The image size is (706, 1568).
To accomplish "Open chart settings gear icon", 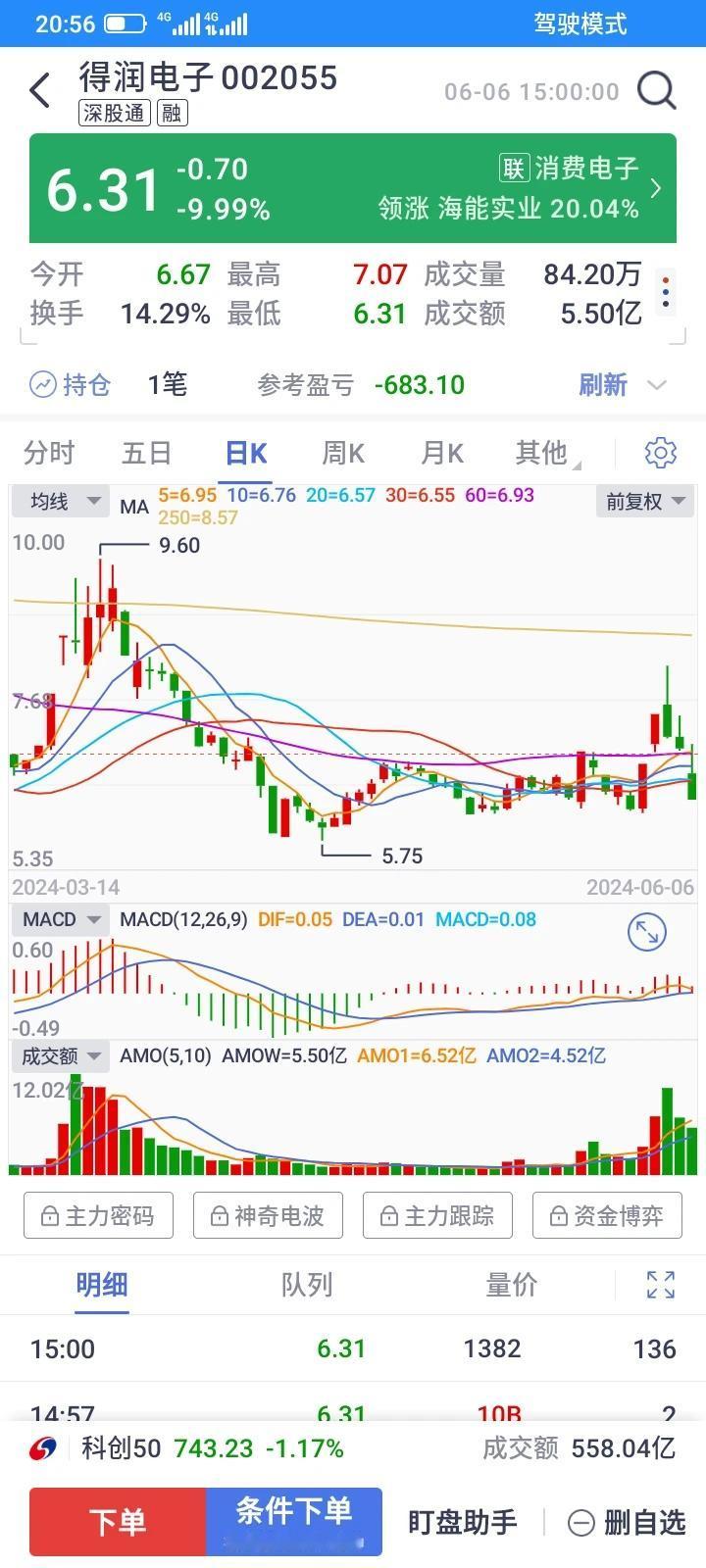I will point(661,453).
